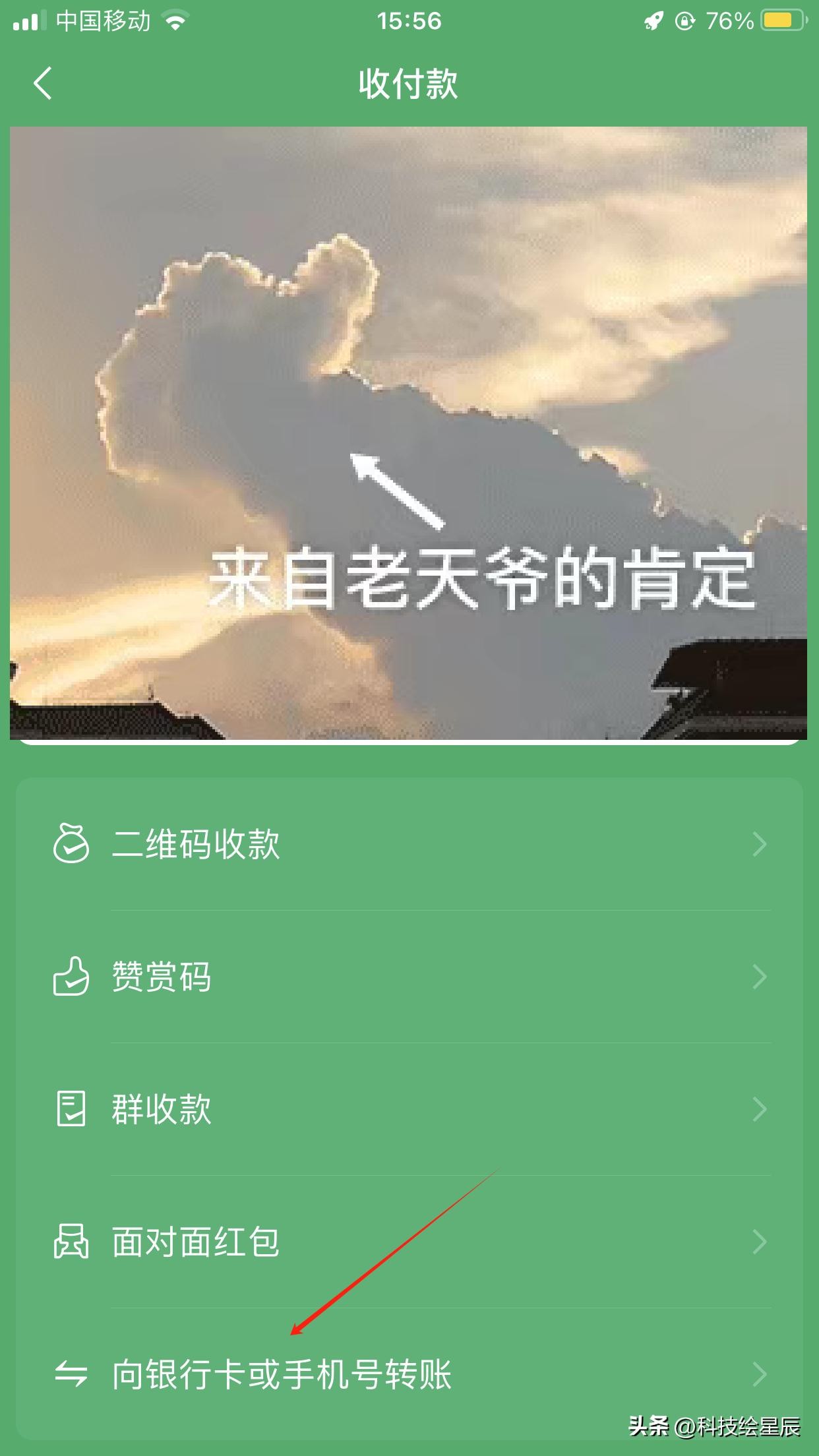
Task: Go back from the 收付款 screen
Action: click(43, 84)
